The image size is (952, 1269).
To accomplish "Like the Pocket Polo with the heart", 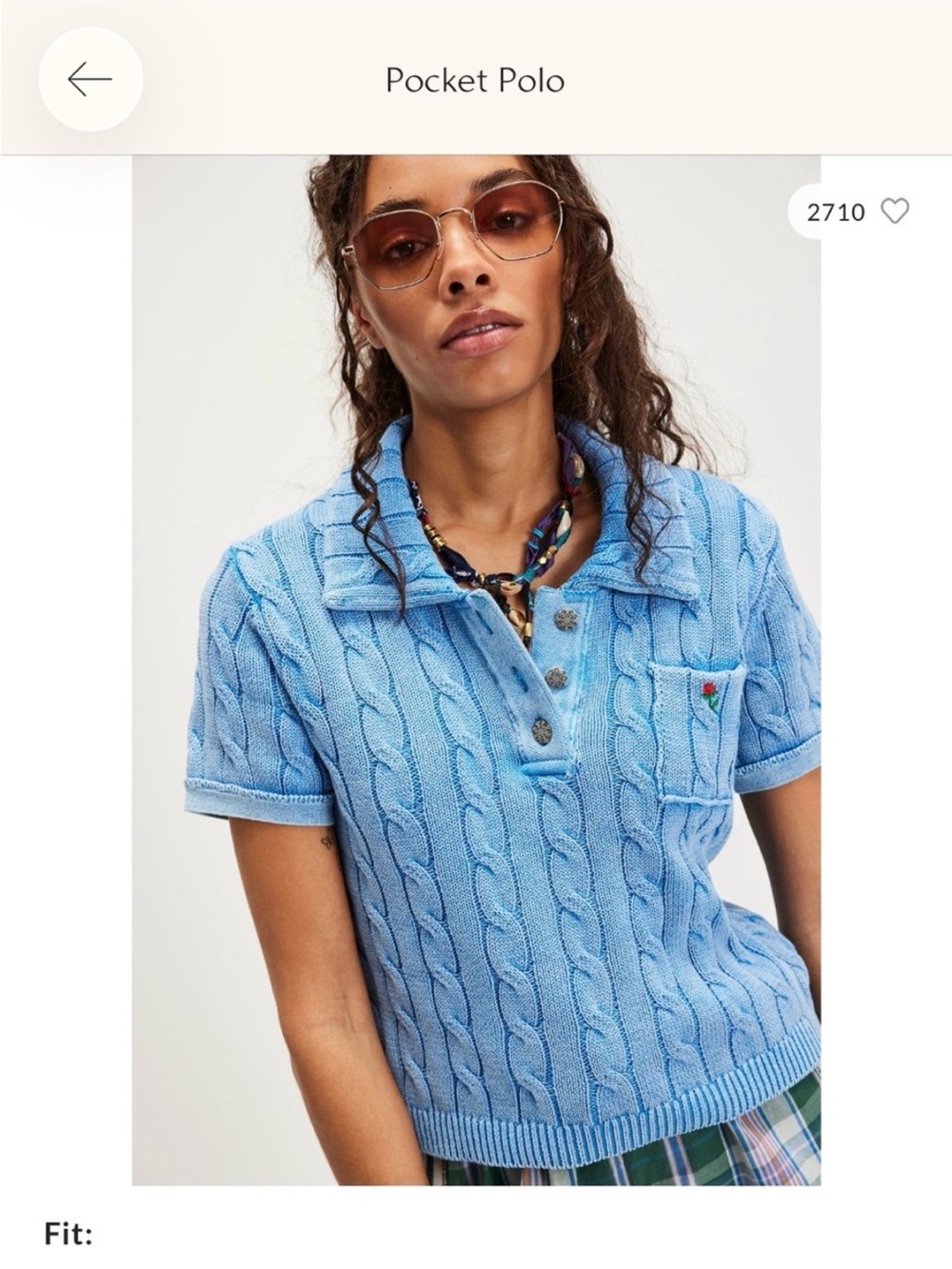I will pyautogui.click(x=895, y=211).
